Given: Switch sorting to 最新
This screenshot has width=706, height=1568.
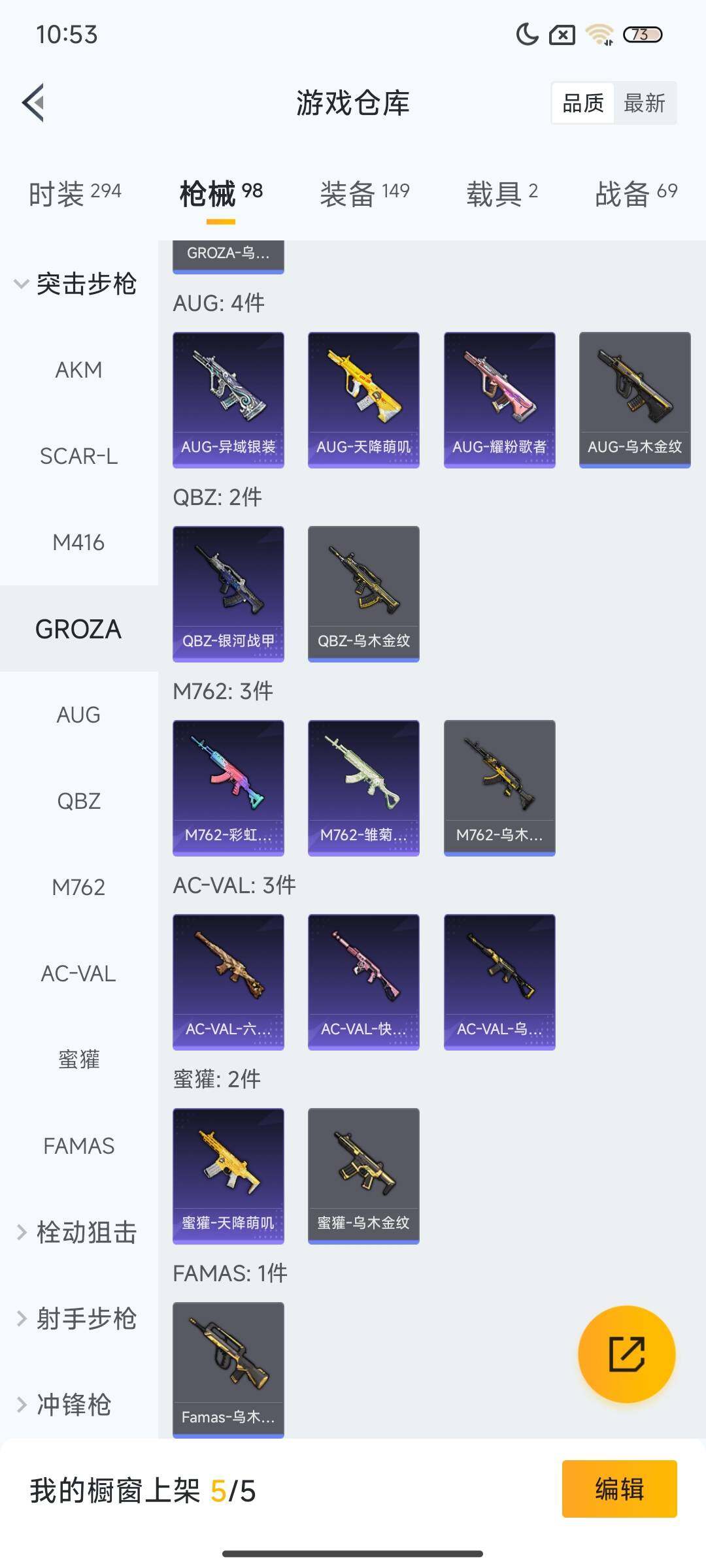Looking at the screenshot, I should (644, 103).
